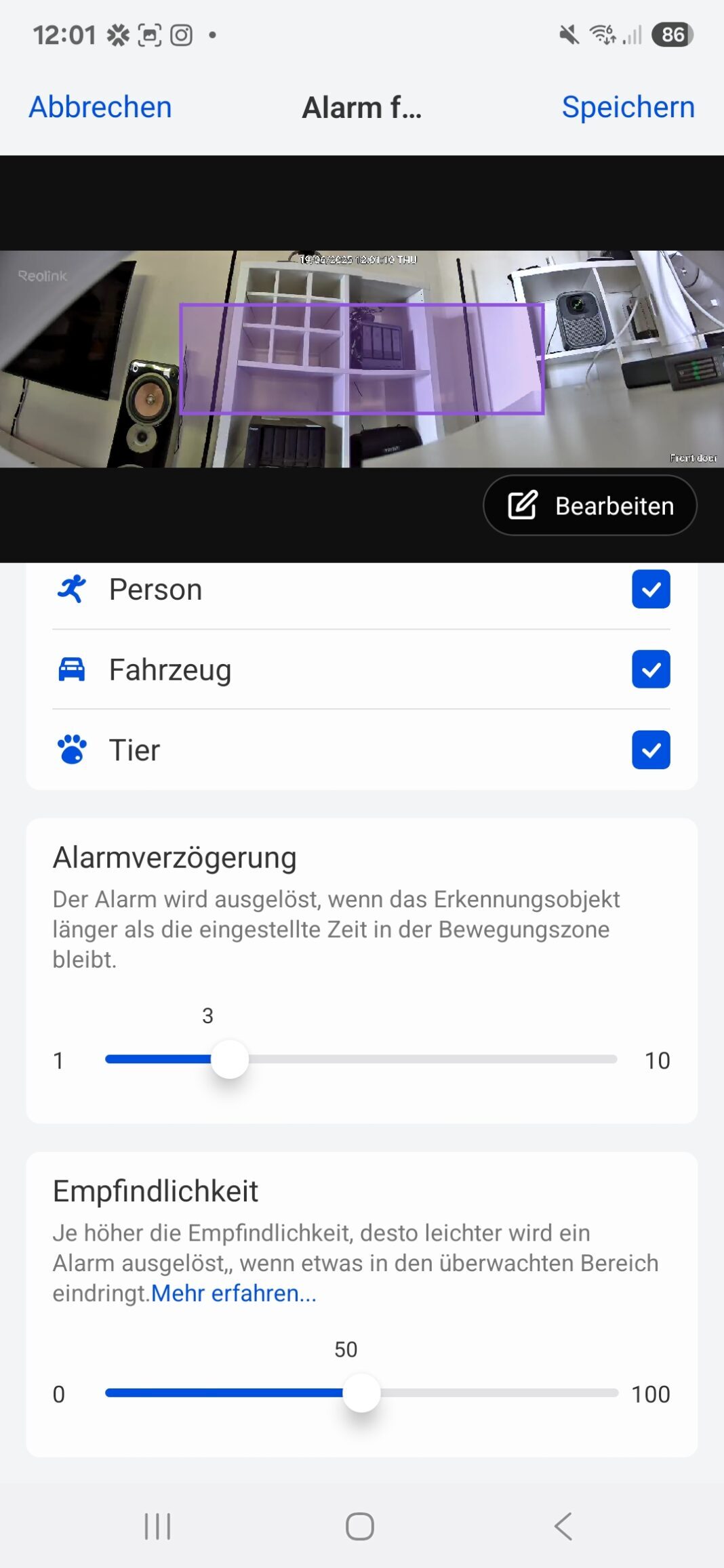Image resolution: width=724 pixels, height=1568 pixels.
Task: Tap Abbrechen to discard changes
Action: coord(99,106)
